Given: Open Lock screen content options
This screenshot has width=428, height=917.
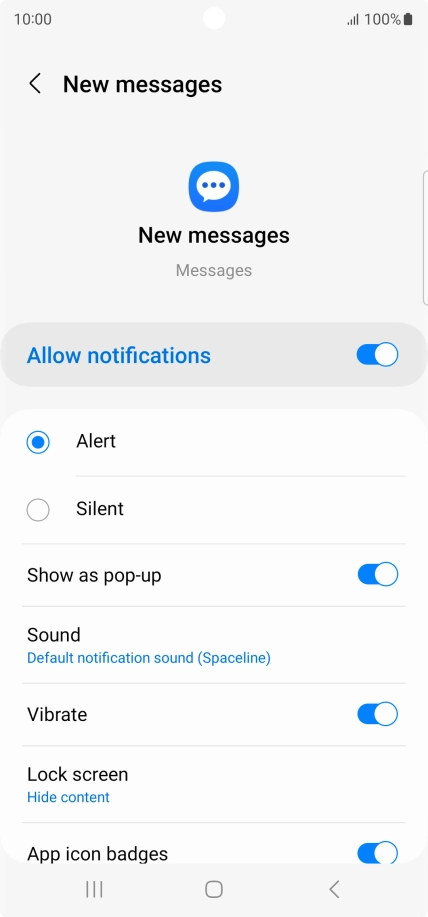Looking at the screenshot, I should (x=213, y=784).
